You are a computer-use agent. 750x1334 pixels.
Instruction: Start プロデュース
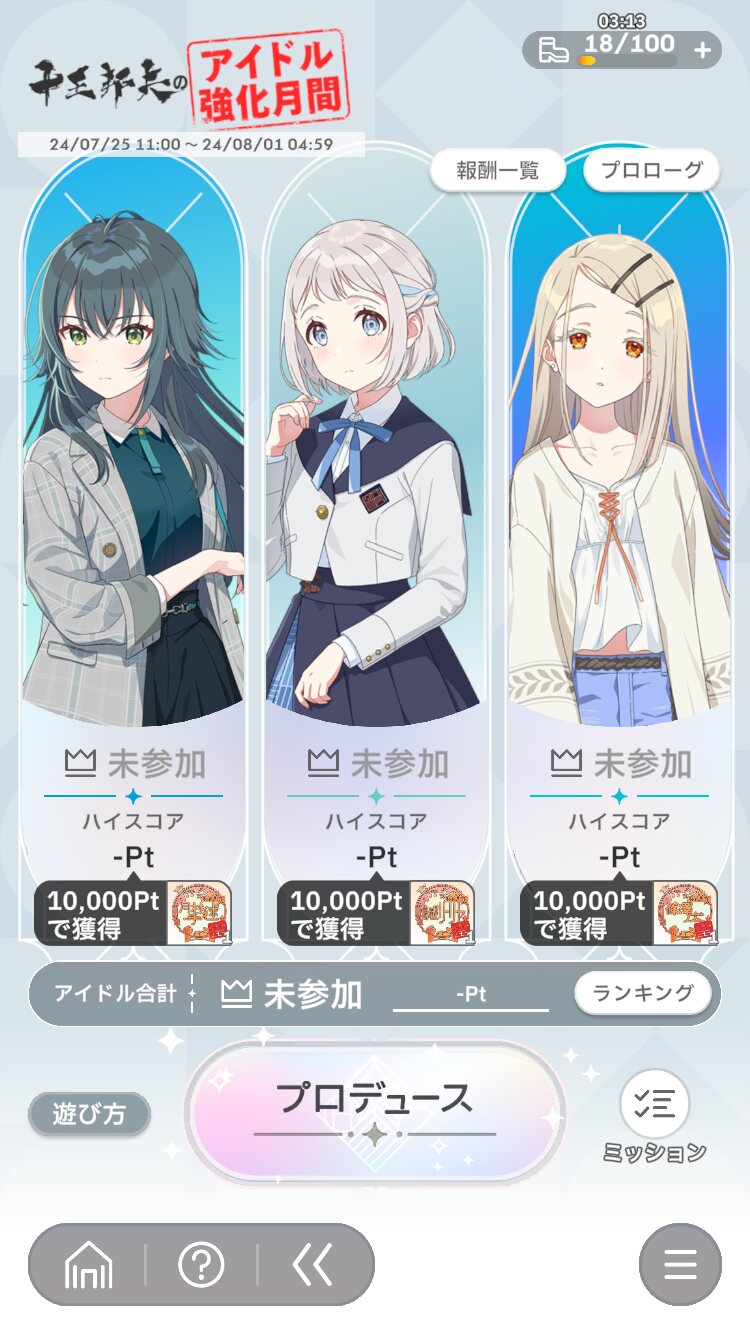coord(375,1111)
